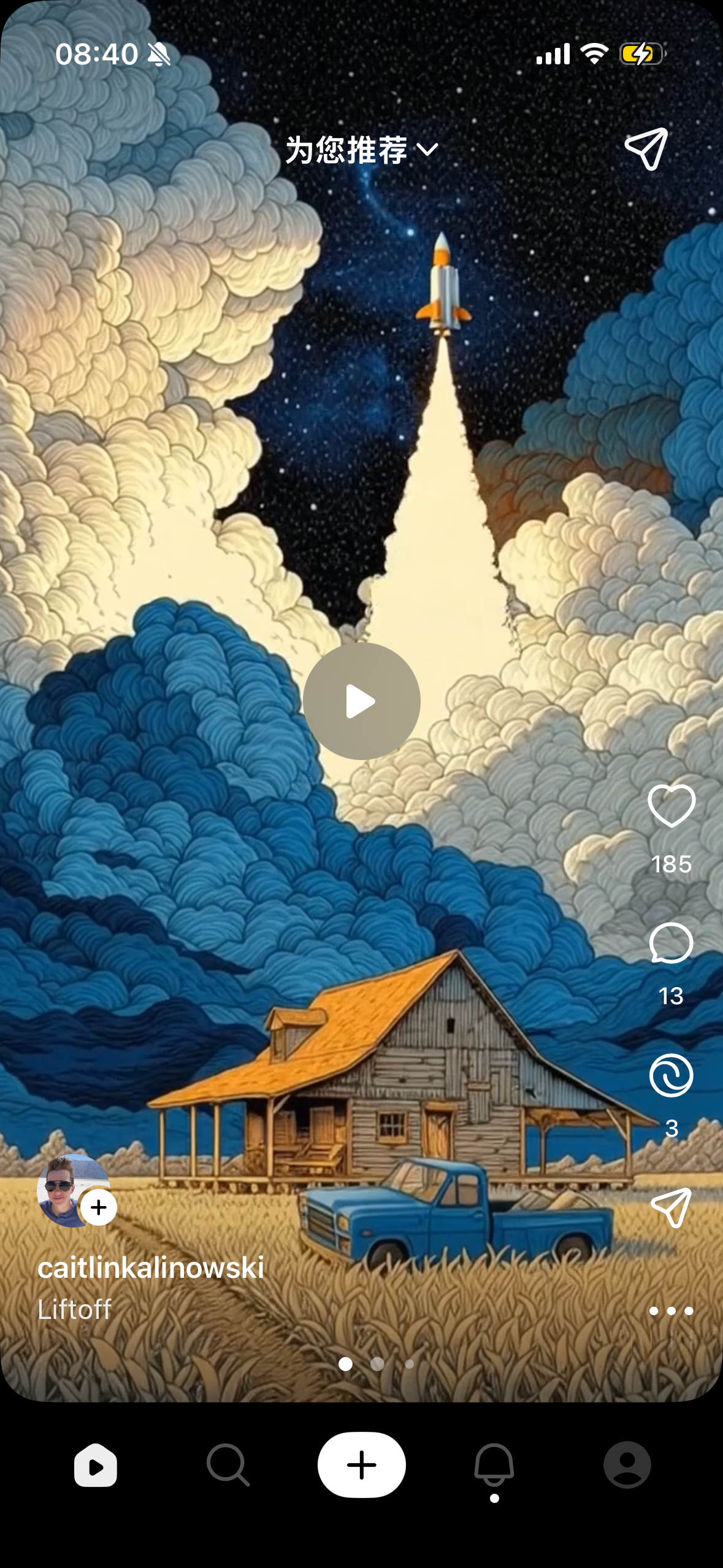Open caitlinkalinowski's profile from the username

coord(151,1268)
